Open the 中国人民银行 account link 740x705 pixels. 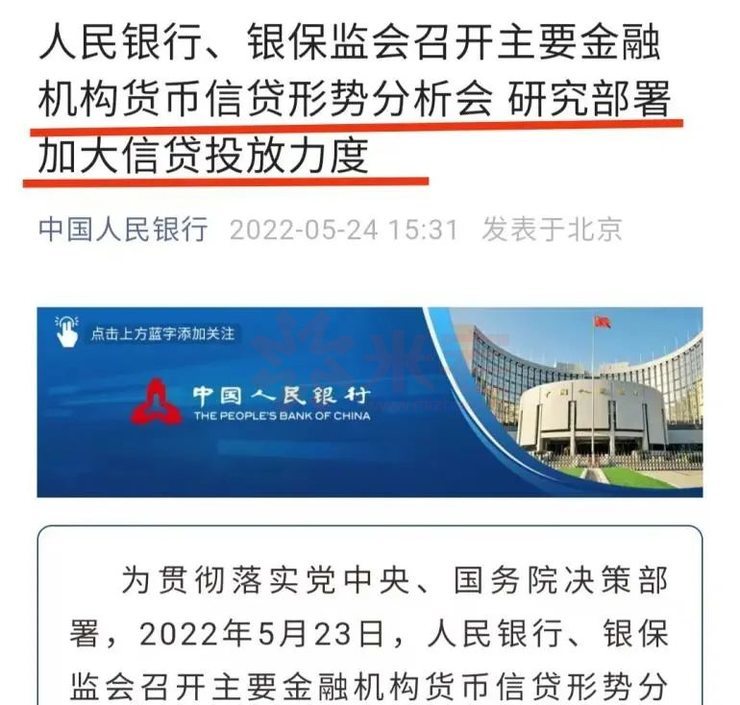pyautogui.click(x=123, y=229)
